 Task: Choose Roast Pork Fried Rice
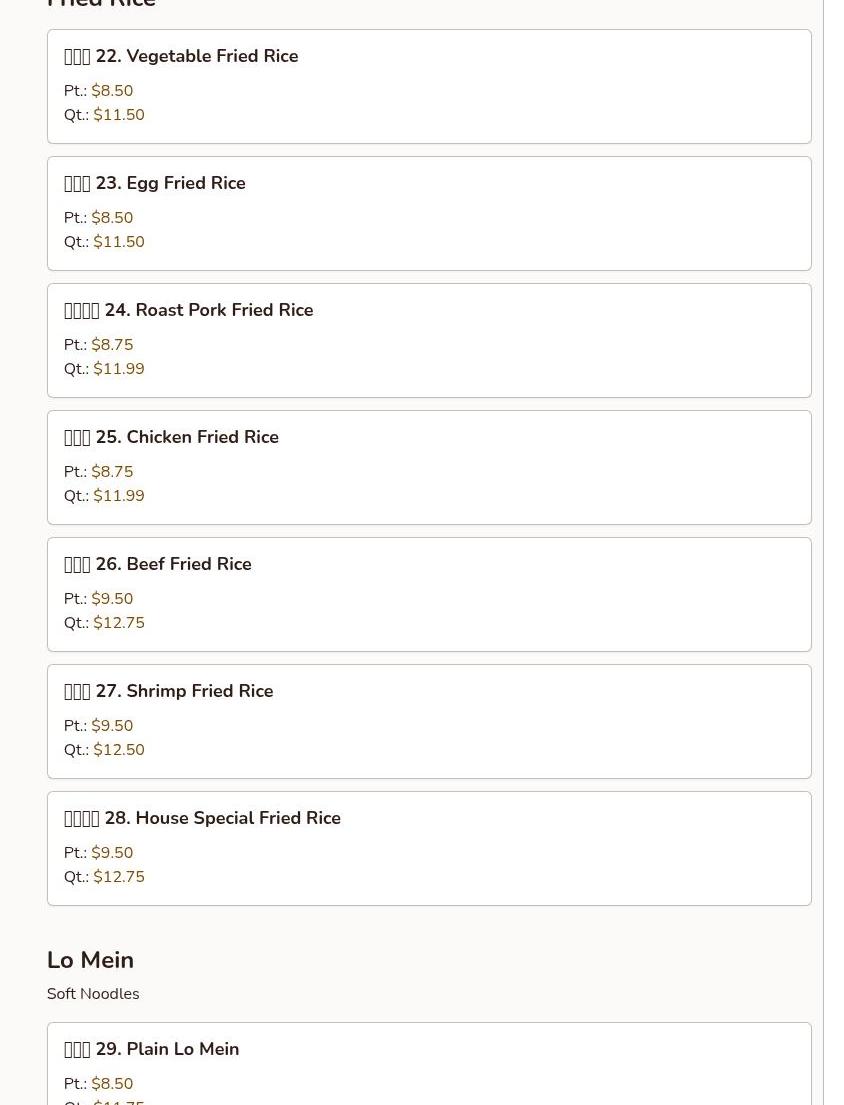tap(428, 340)
